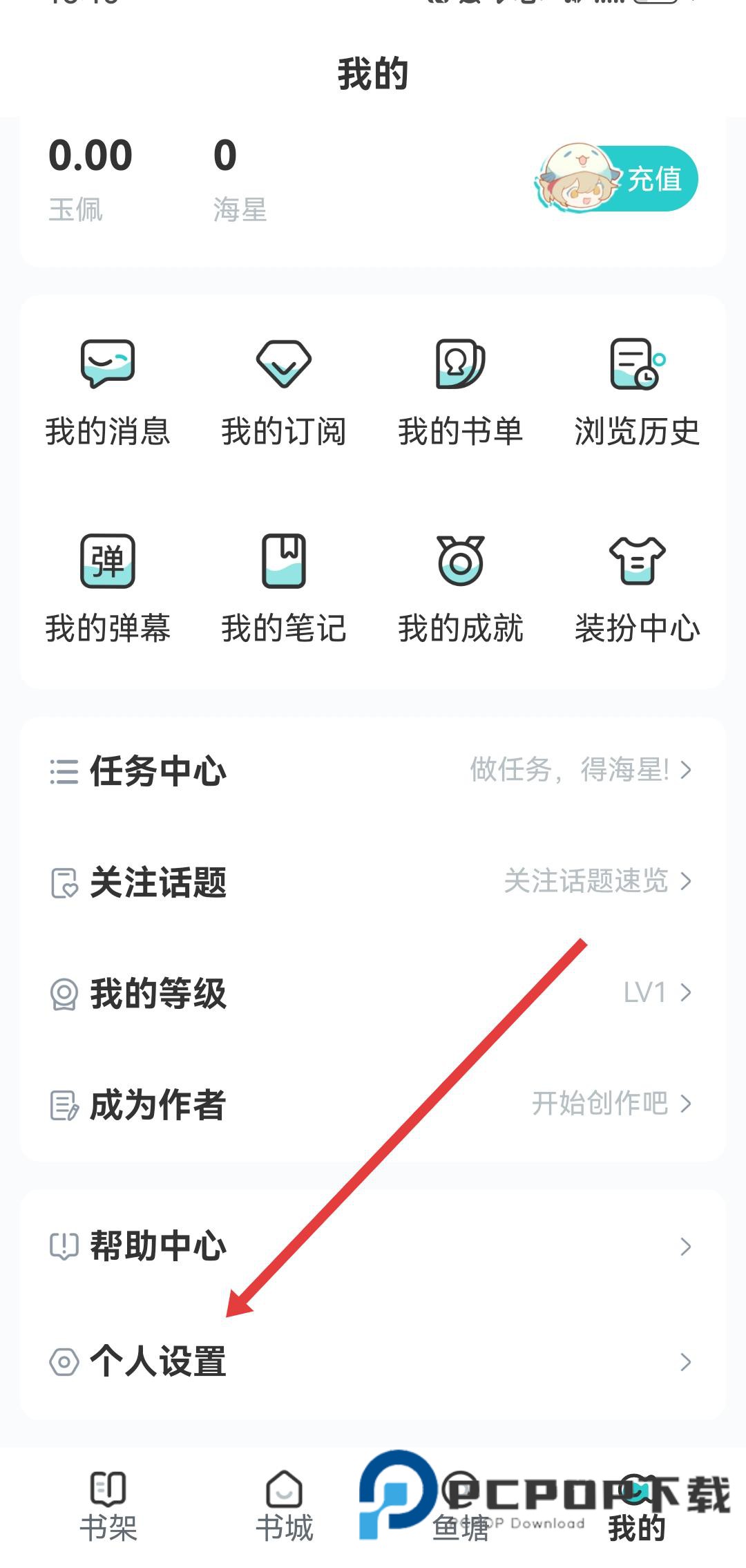This screenshot has height=1568, width=746.
Task: Switch to the 书城 tab
Action: click(x=285, y=1506)
